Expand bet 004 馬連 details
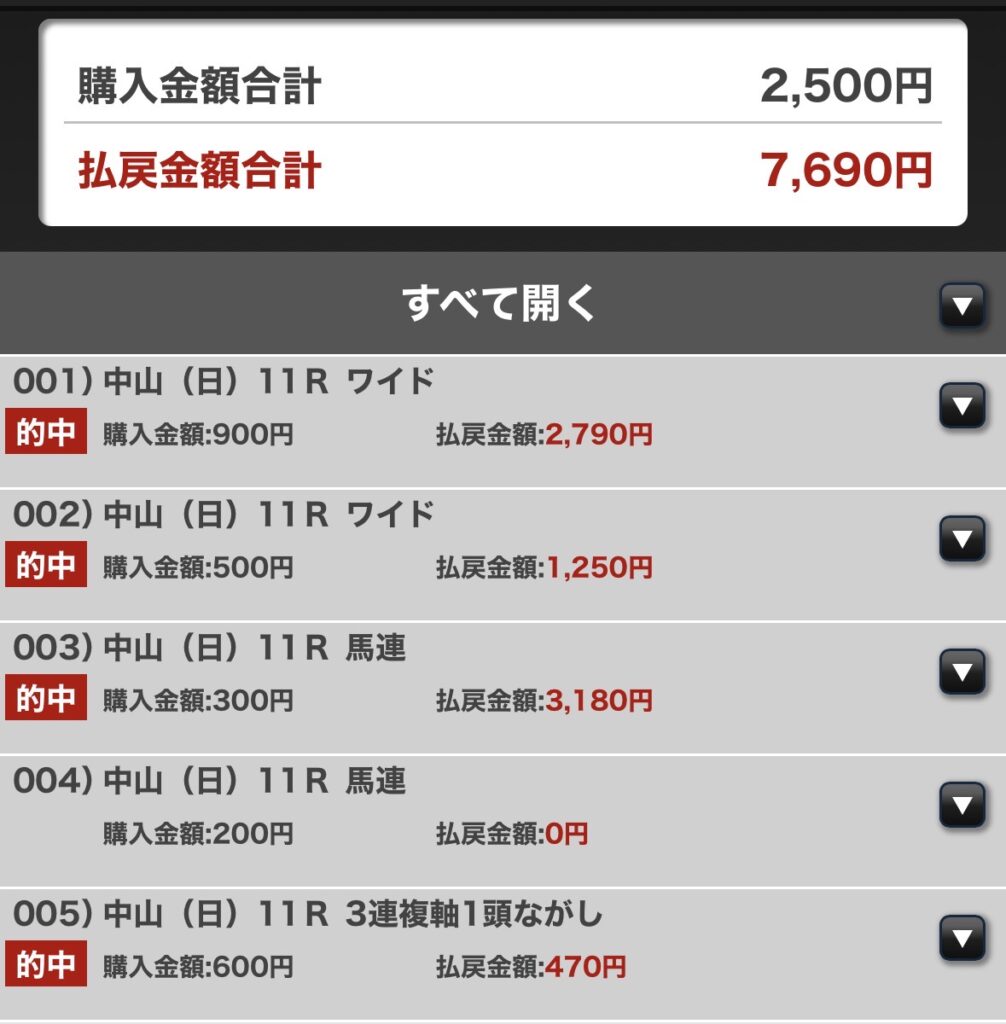 pyautogui.click(x=962, y=805)
